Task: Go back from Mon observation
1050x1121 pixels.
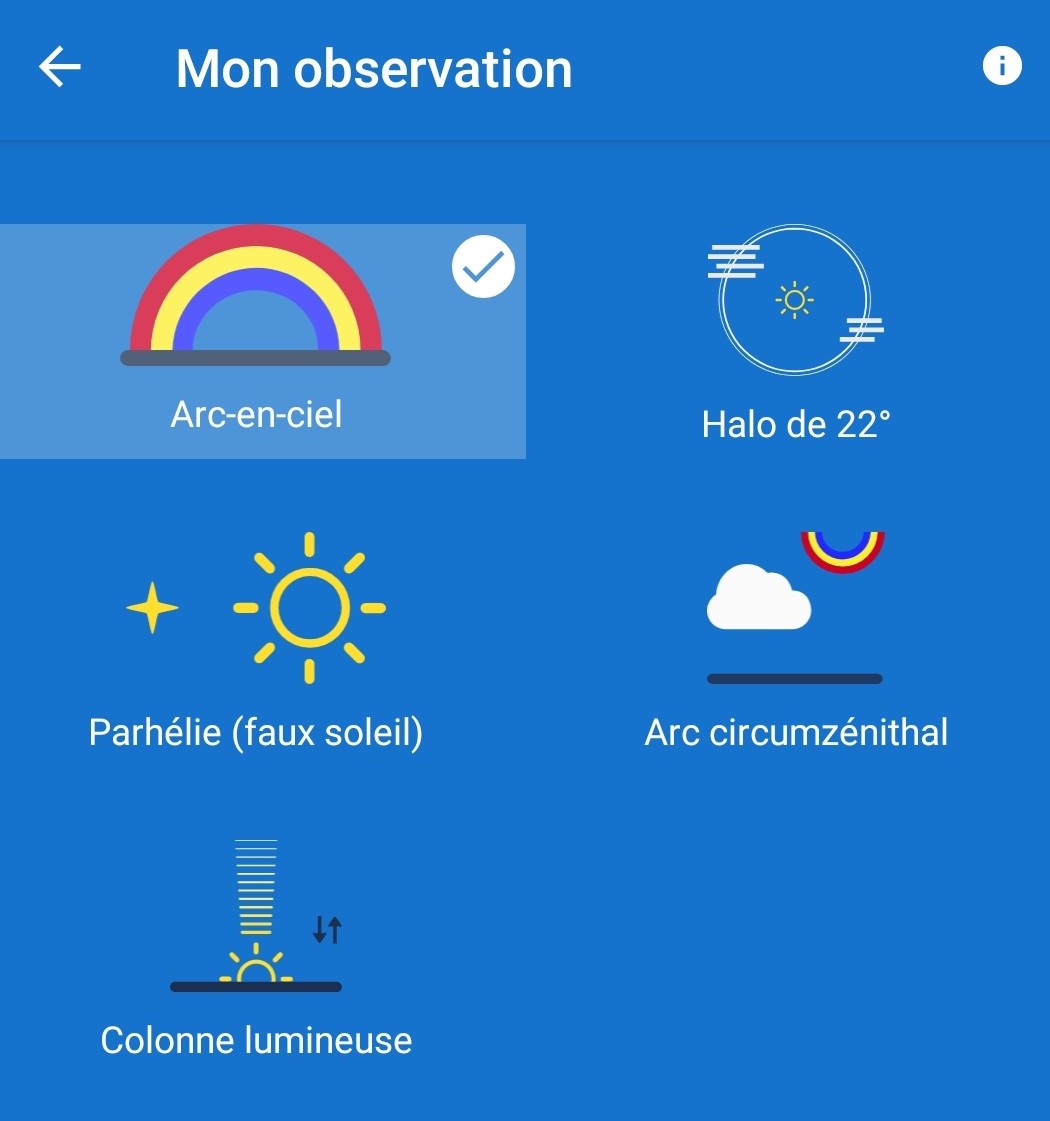Action: pos(60,68)
